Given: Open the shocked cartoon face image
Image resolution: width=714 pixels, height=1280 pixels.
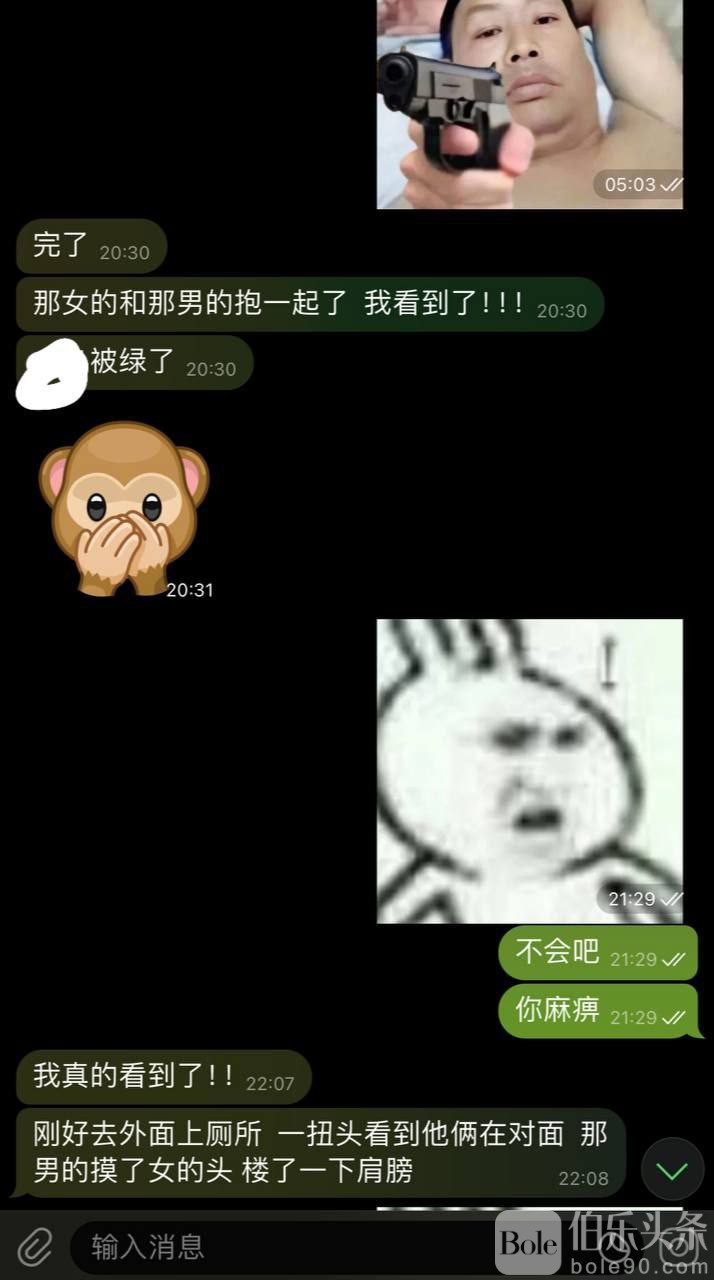Looking at the screenshot, I should point(529,770).
